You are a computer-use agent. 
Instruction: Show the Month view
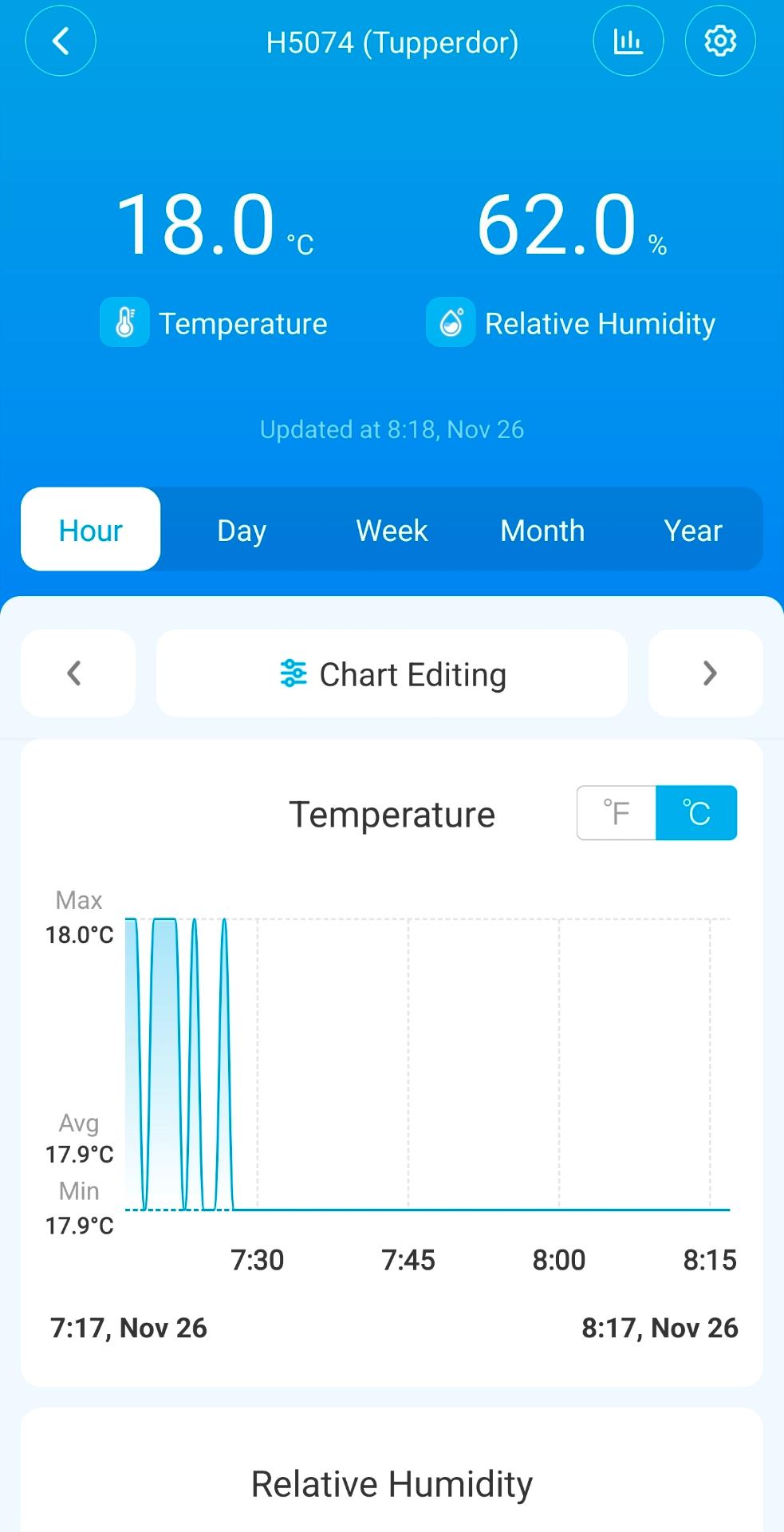tap(542, 530)
